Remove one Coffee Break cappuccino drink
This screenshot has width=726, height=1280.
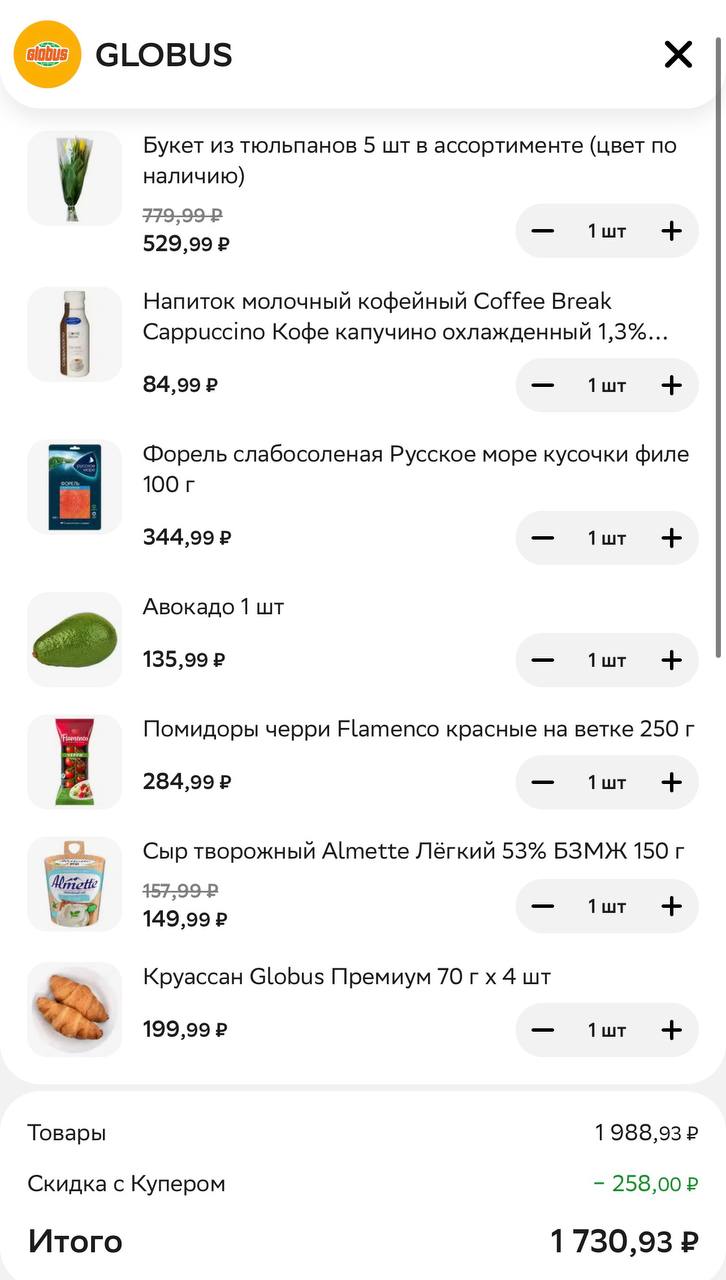pos(541,385)
